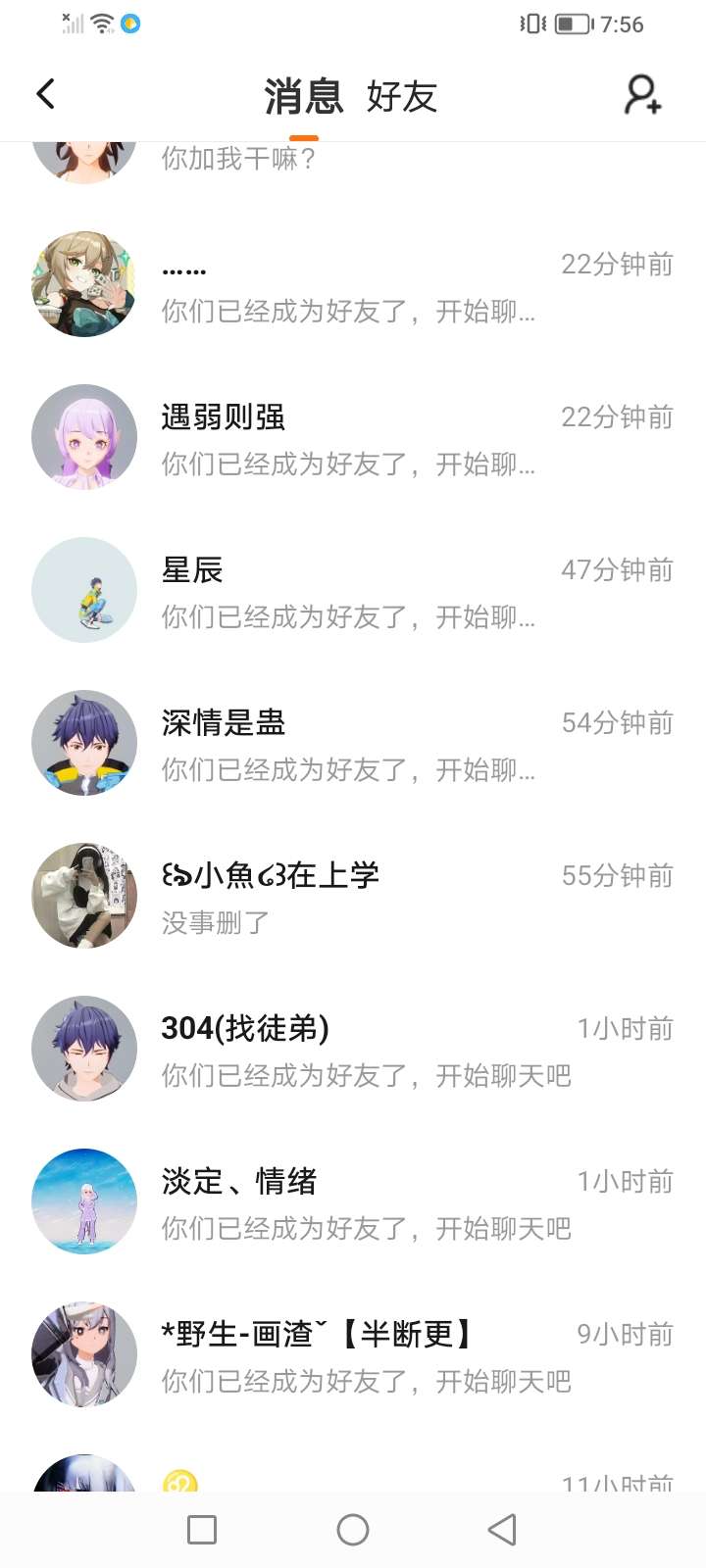Tap the add friend icon
Screen dimensions: 706x1568
[642, 95]
